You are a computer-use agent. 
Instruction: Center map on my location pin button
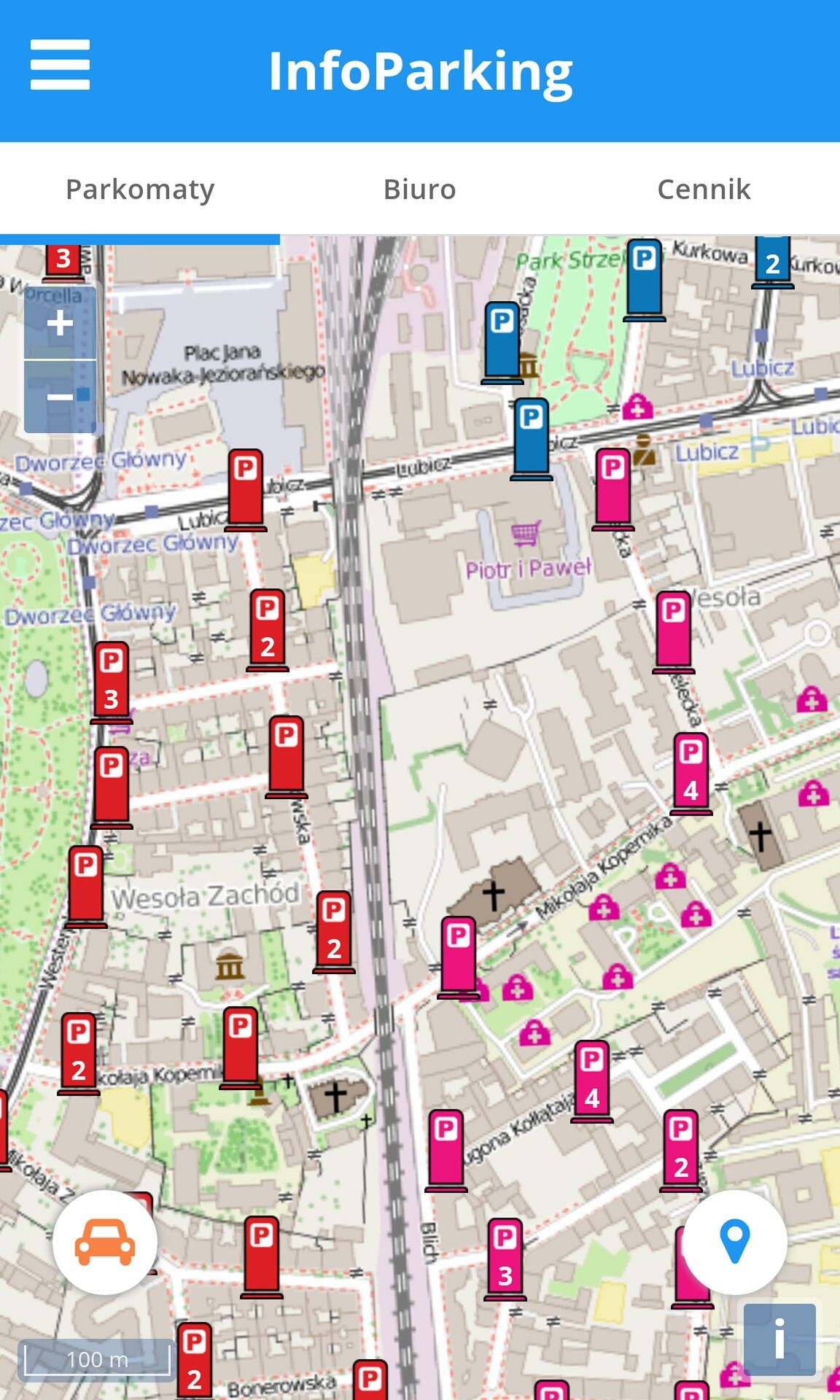tap(734, 1242)
